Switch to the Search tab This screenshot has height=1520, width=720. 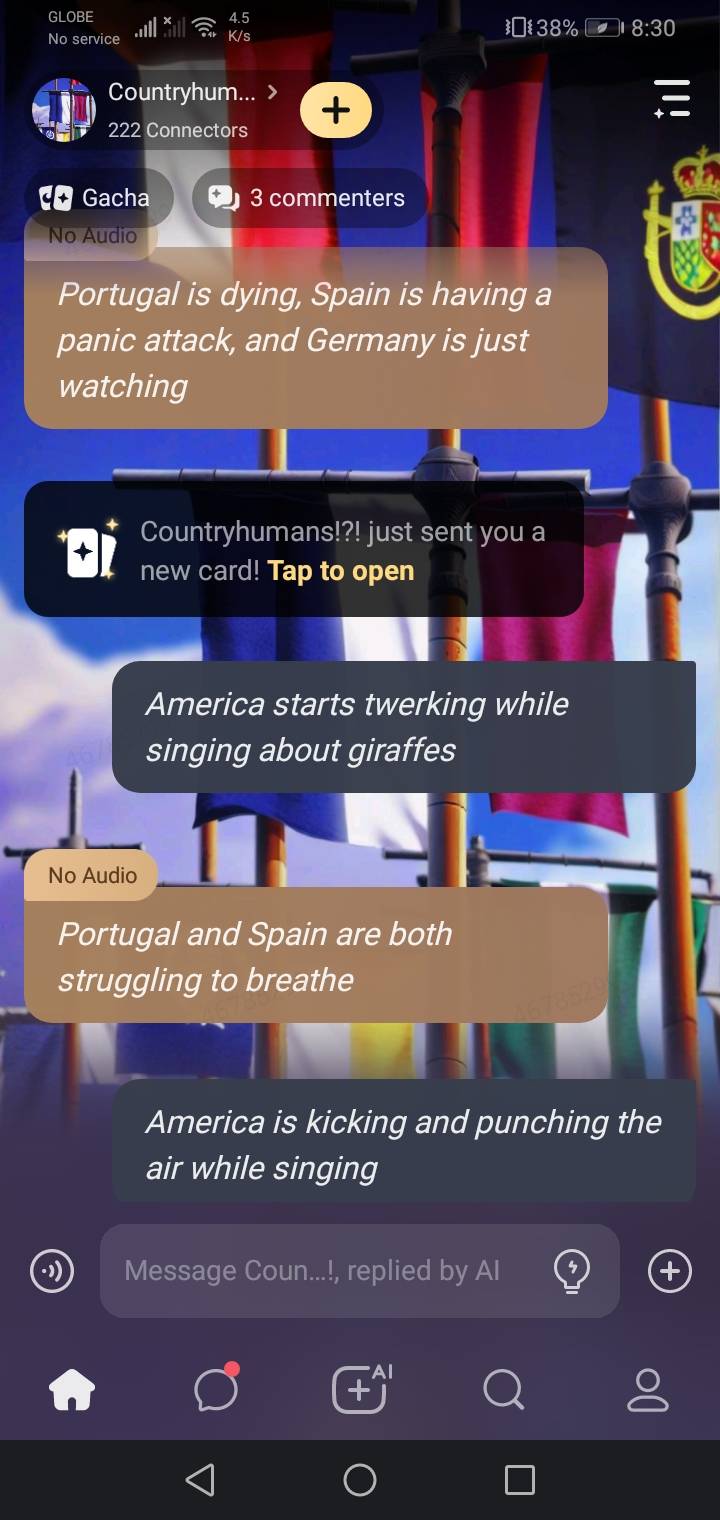click(503, 1390)
